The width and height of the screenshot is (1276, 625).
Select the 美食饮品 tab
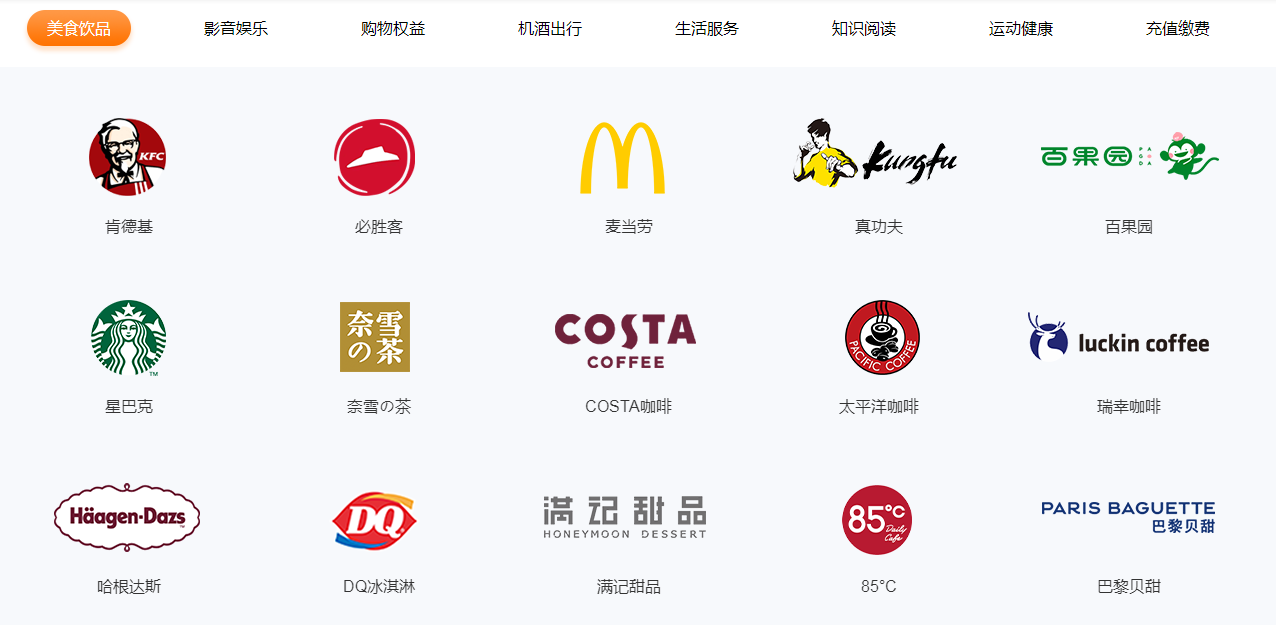79,29
